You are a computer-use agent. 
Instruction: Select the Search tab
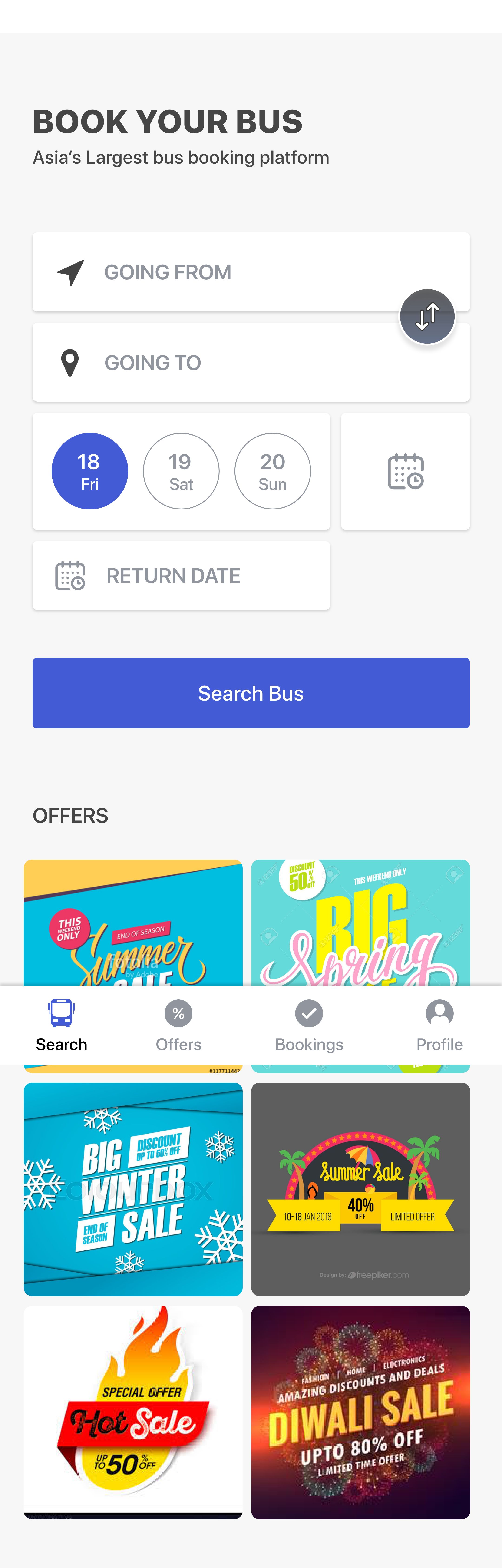click(61, 1026)
